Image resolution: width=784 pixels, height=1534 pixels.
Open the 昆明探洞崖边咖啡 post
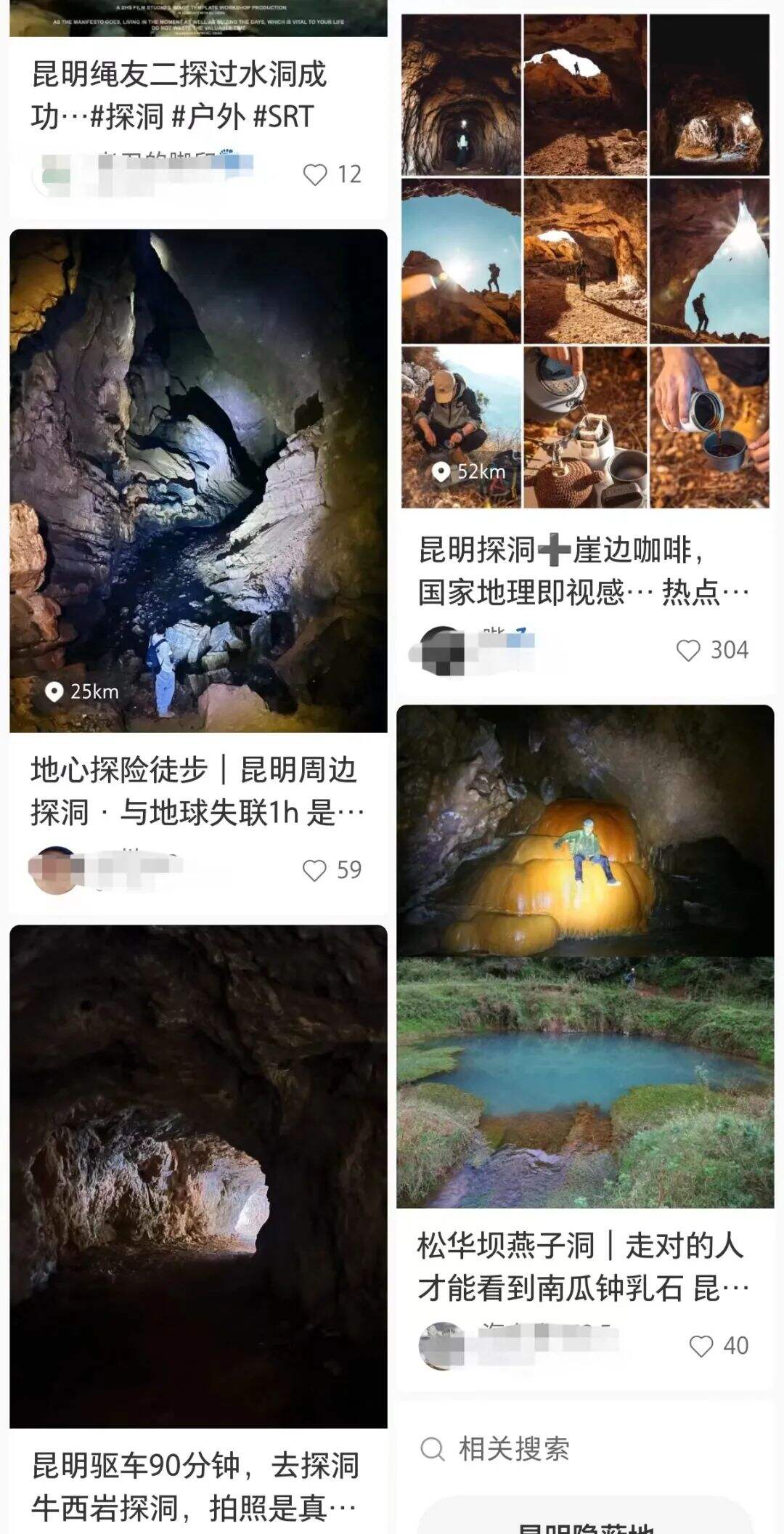pyautogui.click(x=585, y=260)
